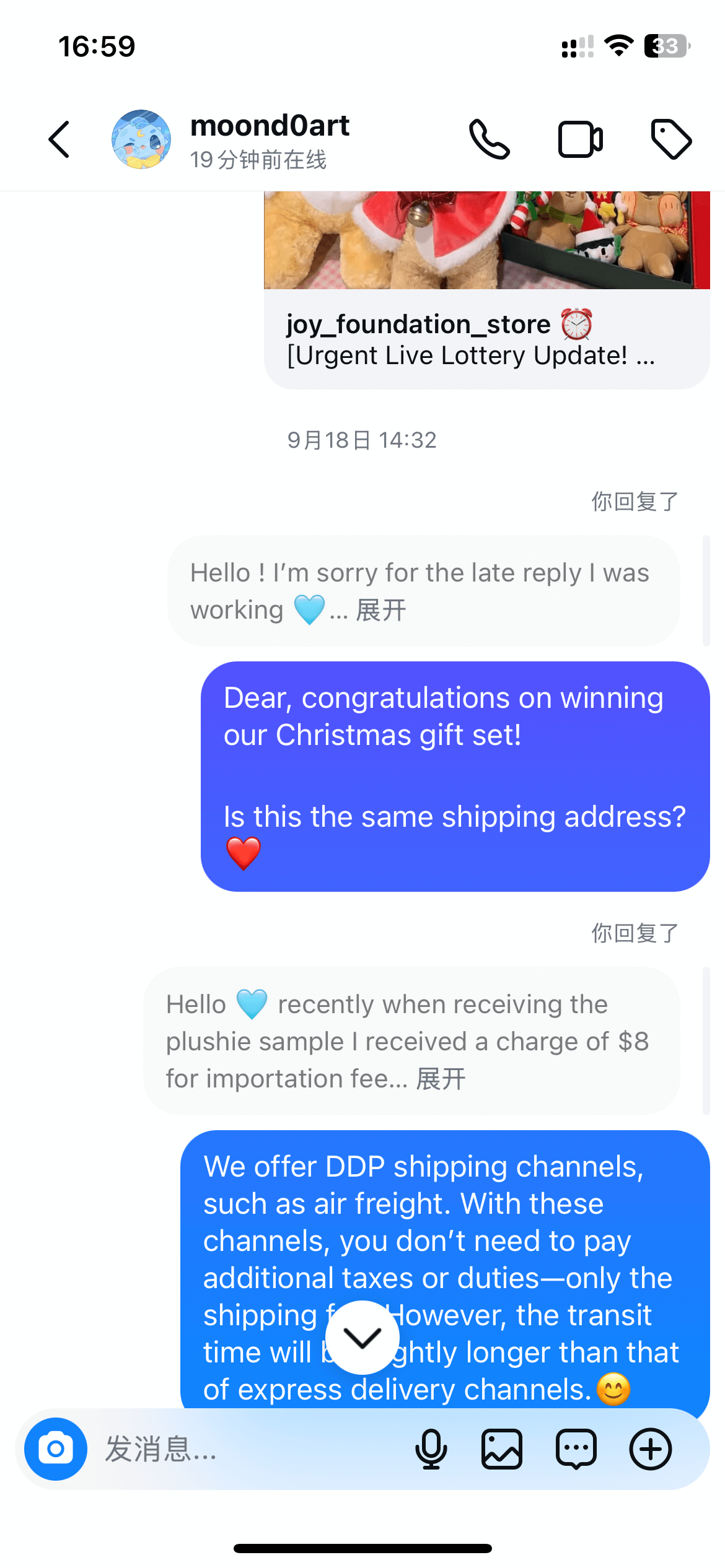Go back with the back arrow
The height and width of the screenshot is (1568, 725).
[58, 139]
